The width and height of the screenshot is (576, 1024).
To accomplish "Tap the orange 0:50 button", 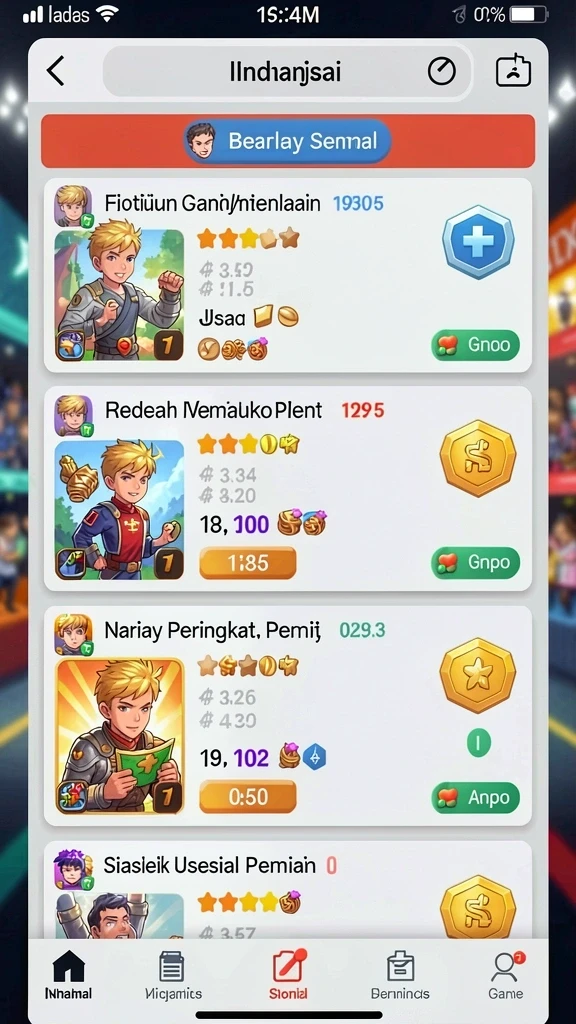I will pos(248,797).
